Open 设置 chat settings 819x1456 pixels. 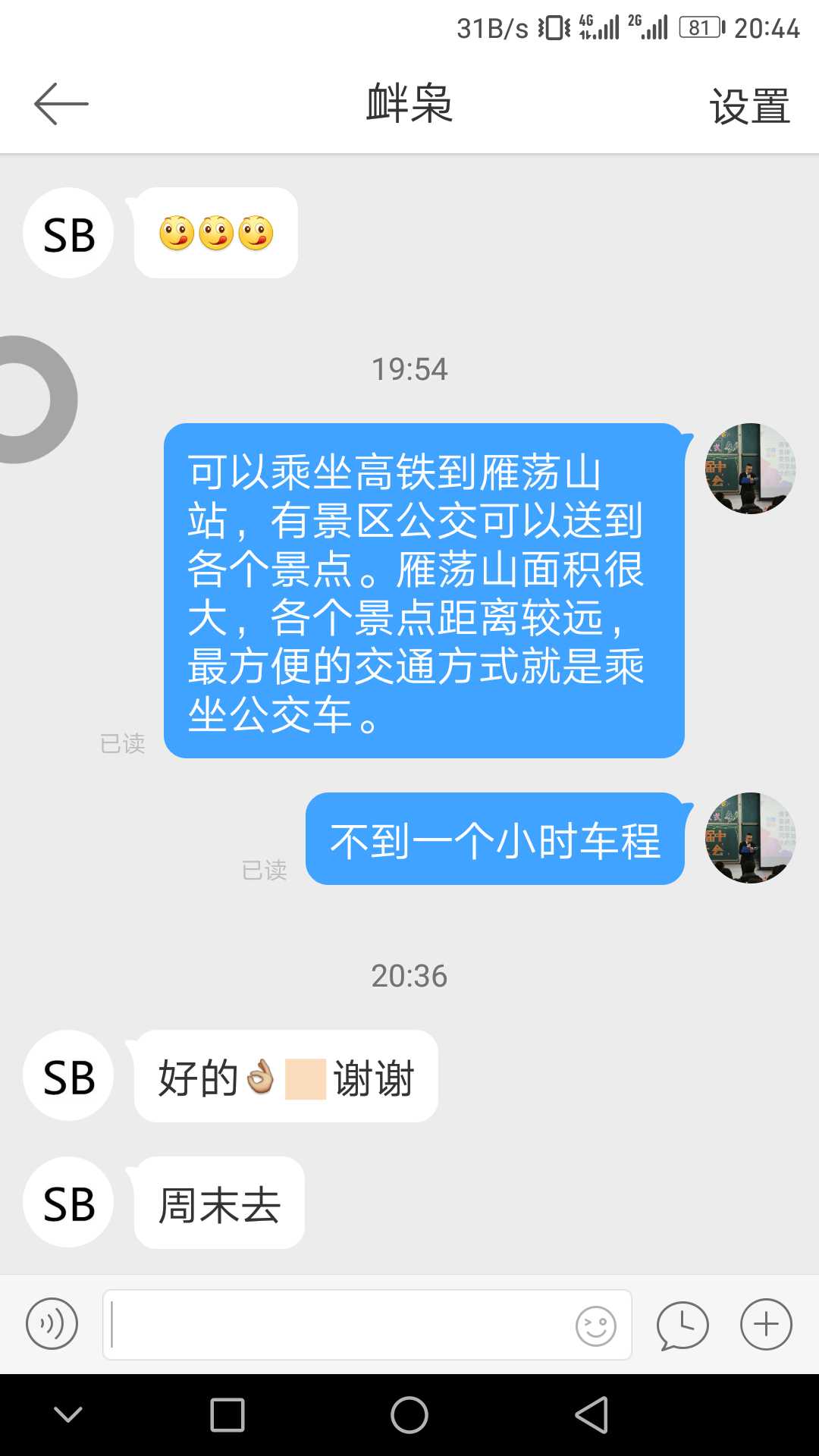pyautogui.click(x=749, y=105)
